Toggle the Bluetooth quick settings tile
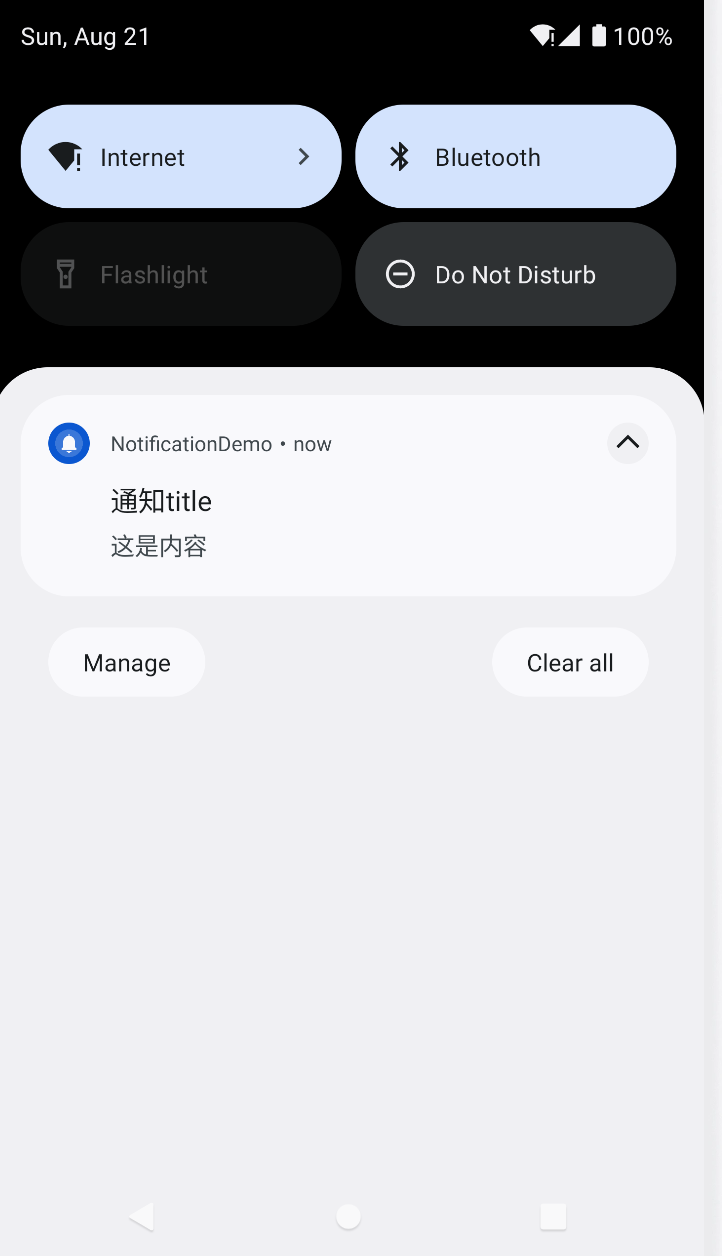The height and width of the screenshot is (1256, 722). tap(515, 157)
